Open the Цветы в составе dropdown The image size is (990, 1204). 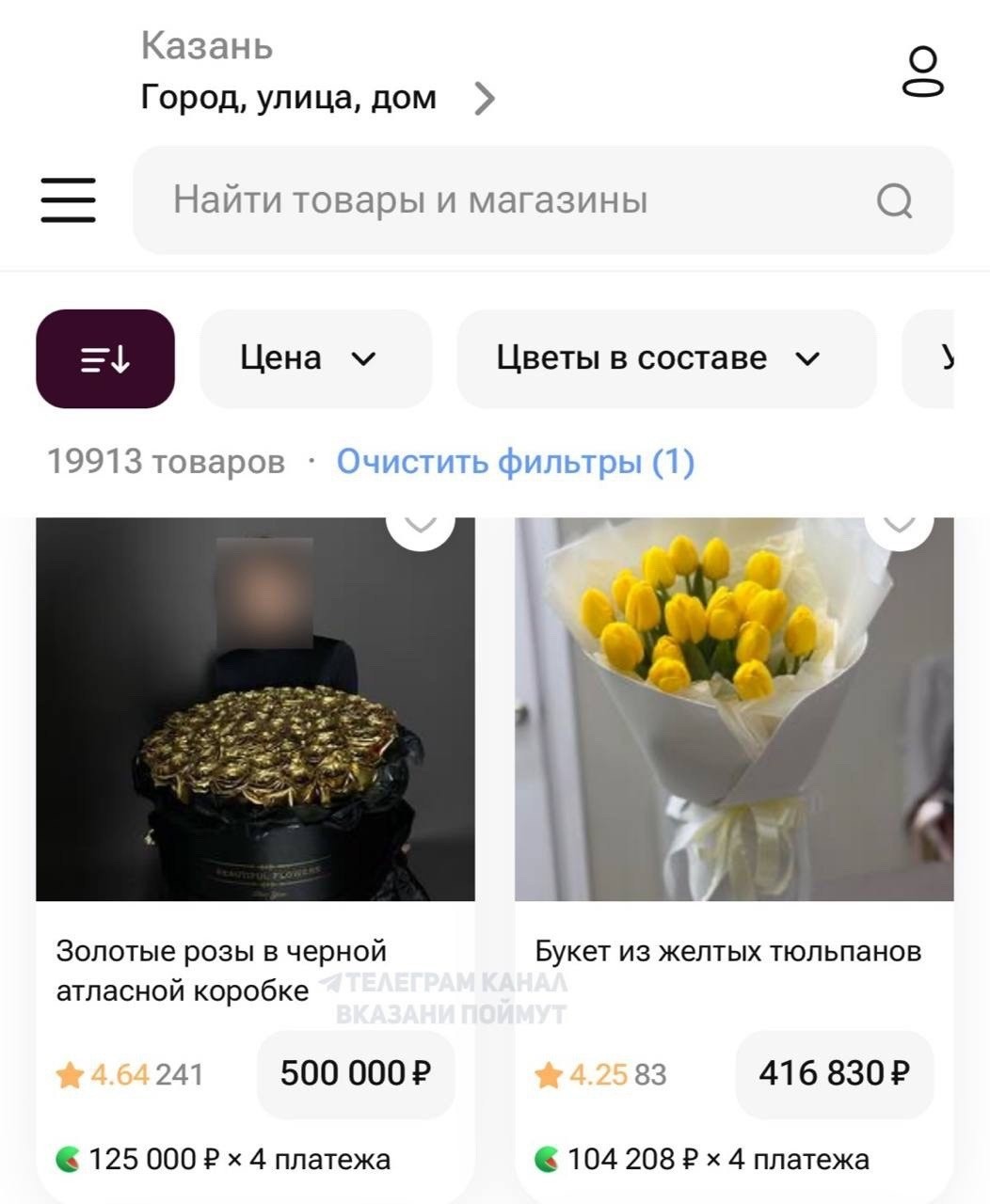664,357
